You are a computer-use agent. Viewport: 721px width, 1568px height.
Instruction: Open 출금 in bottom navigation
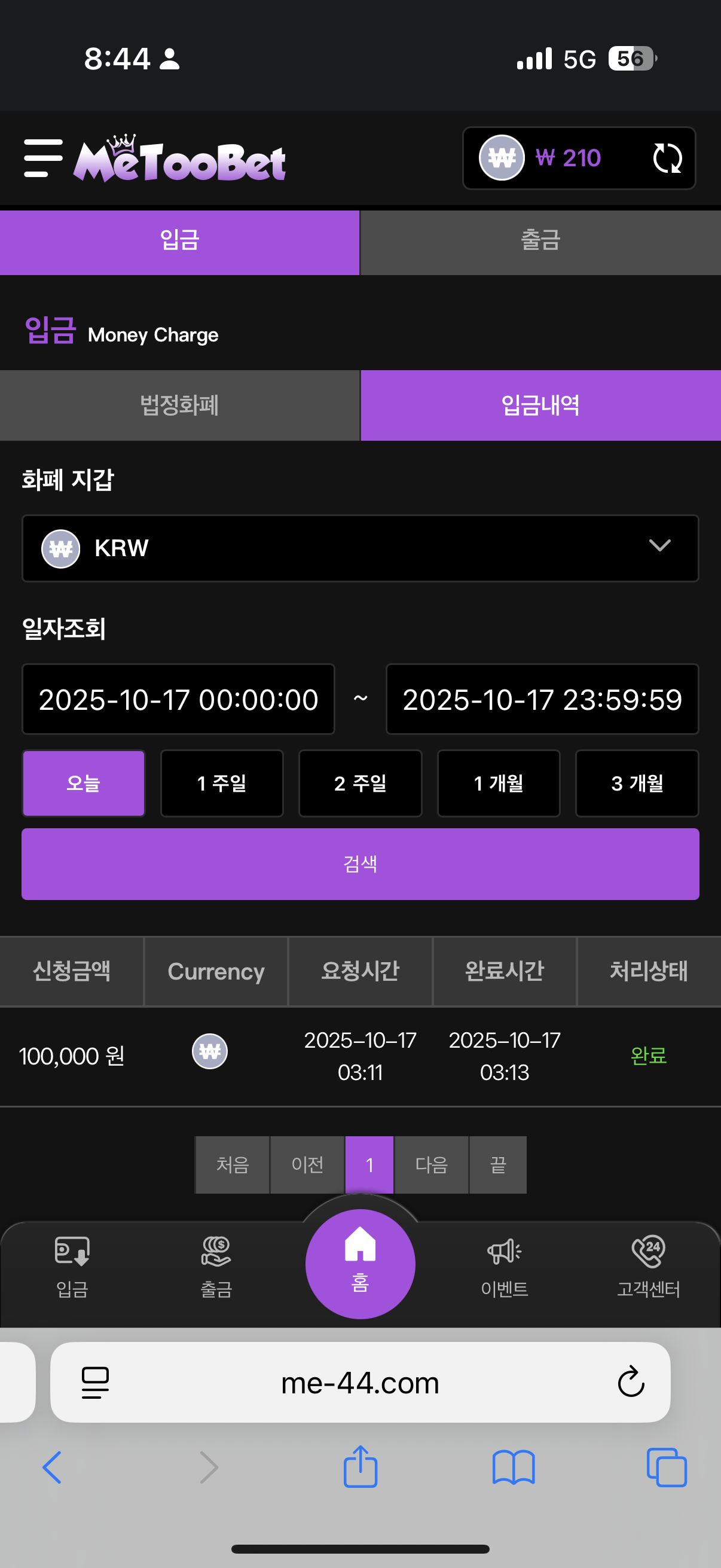216,1266
